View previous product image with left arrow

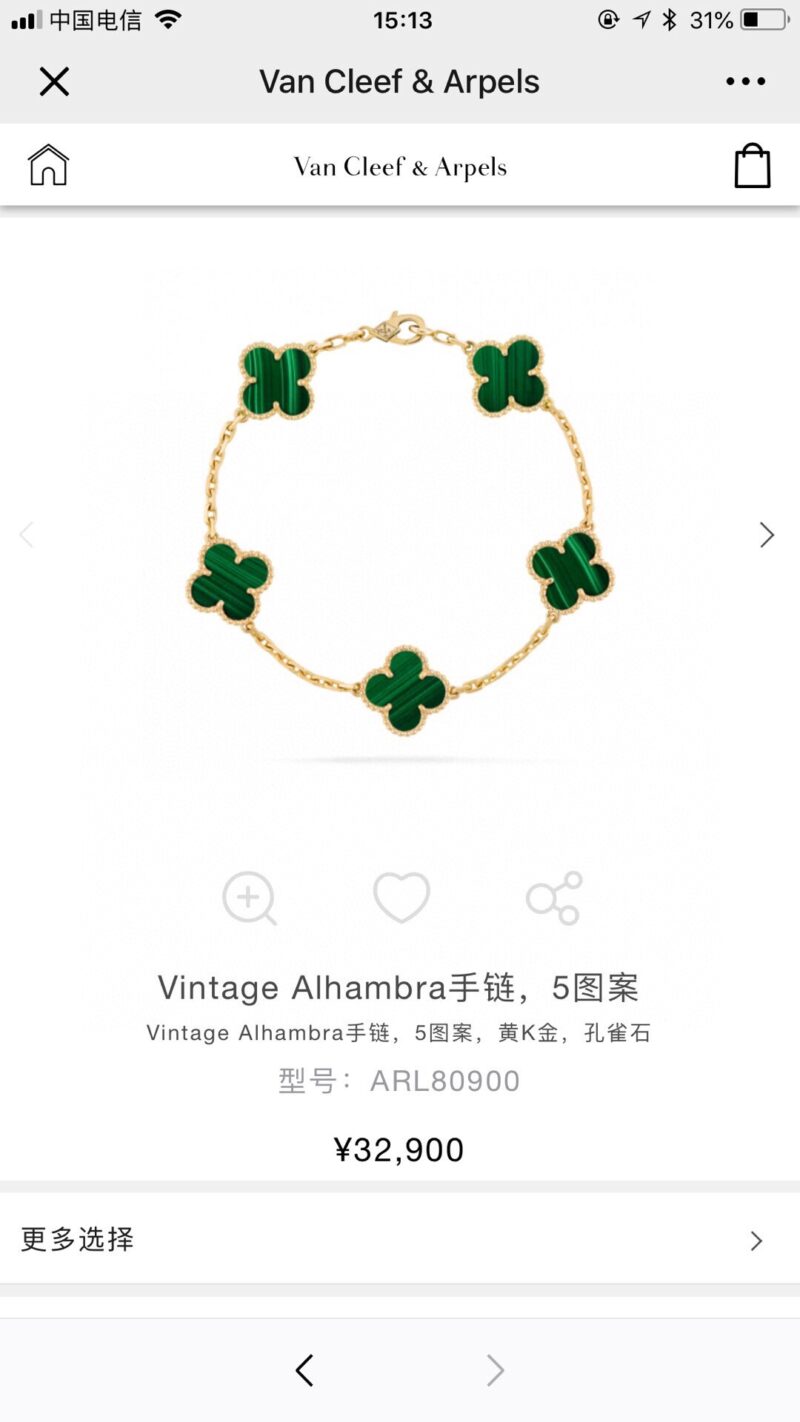pos(27,535)
